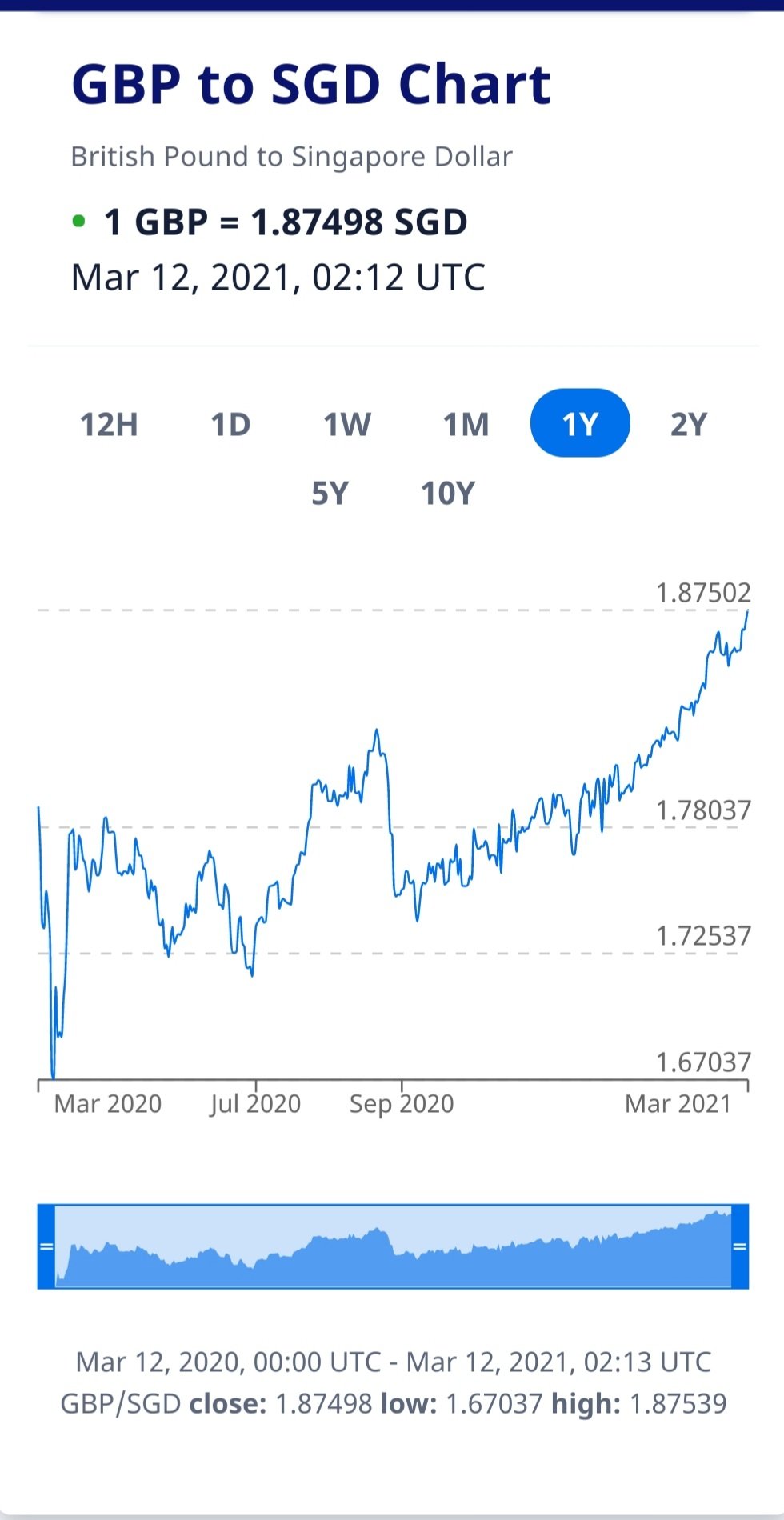The image size is (784, 1520).
Task: Show the 10Y chart history
Action: click(x=448, y=494)
